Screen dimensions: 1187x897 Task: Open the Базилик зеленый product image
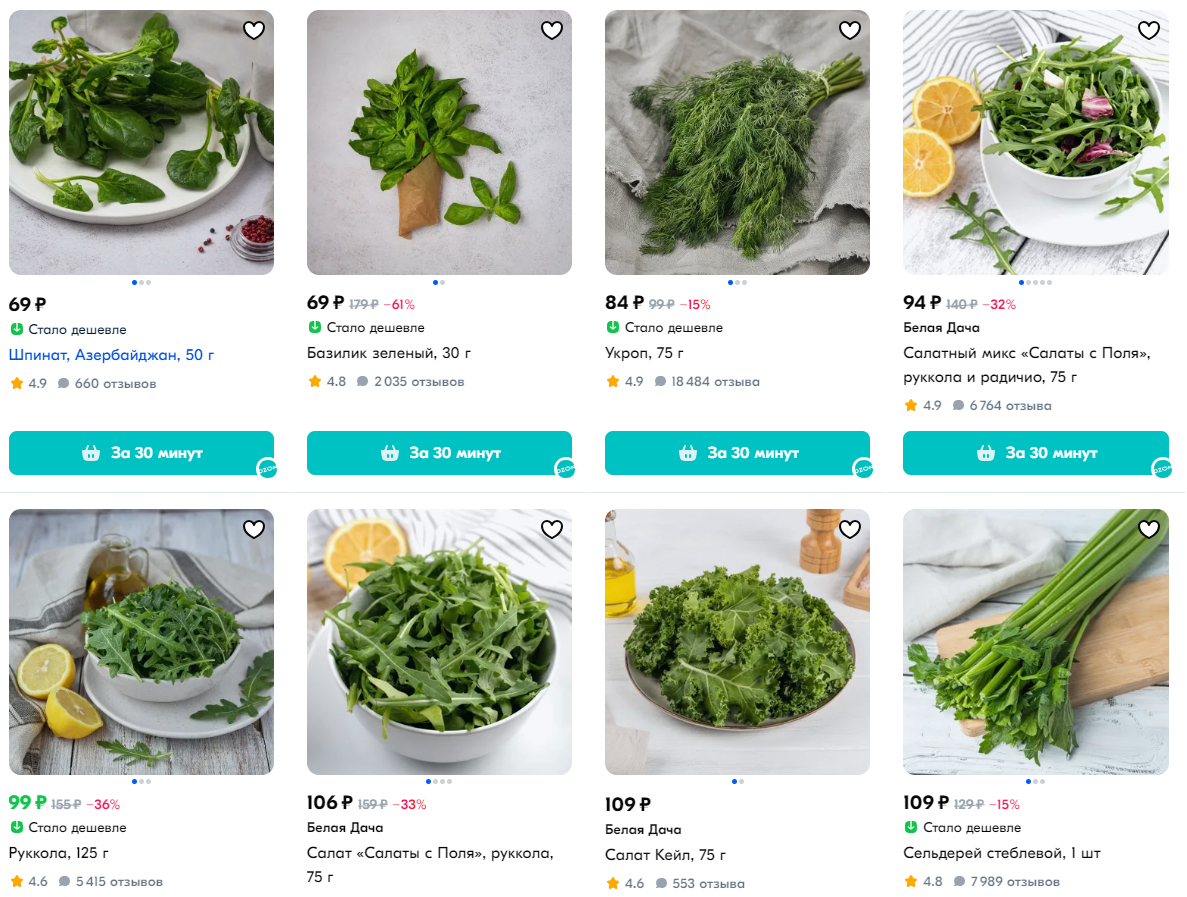[x=439, y=143]
